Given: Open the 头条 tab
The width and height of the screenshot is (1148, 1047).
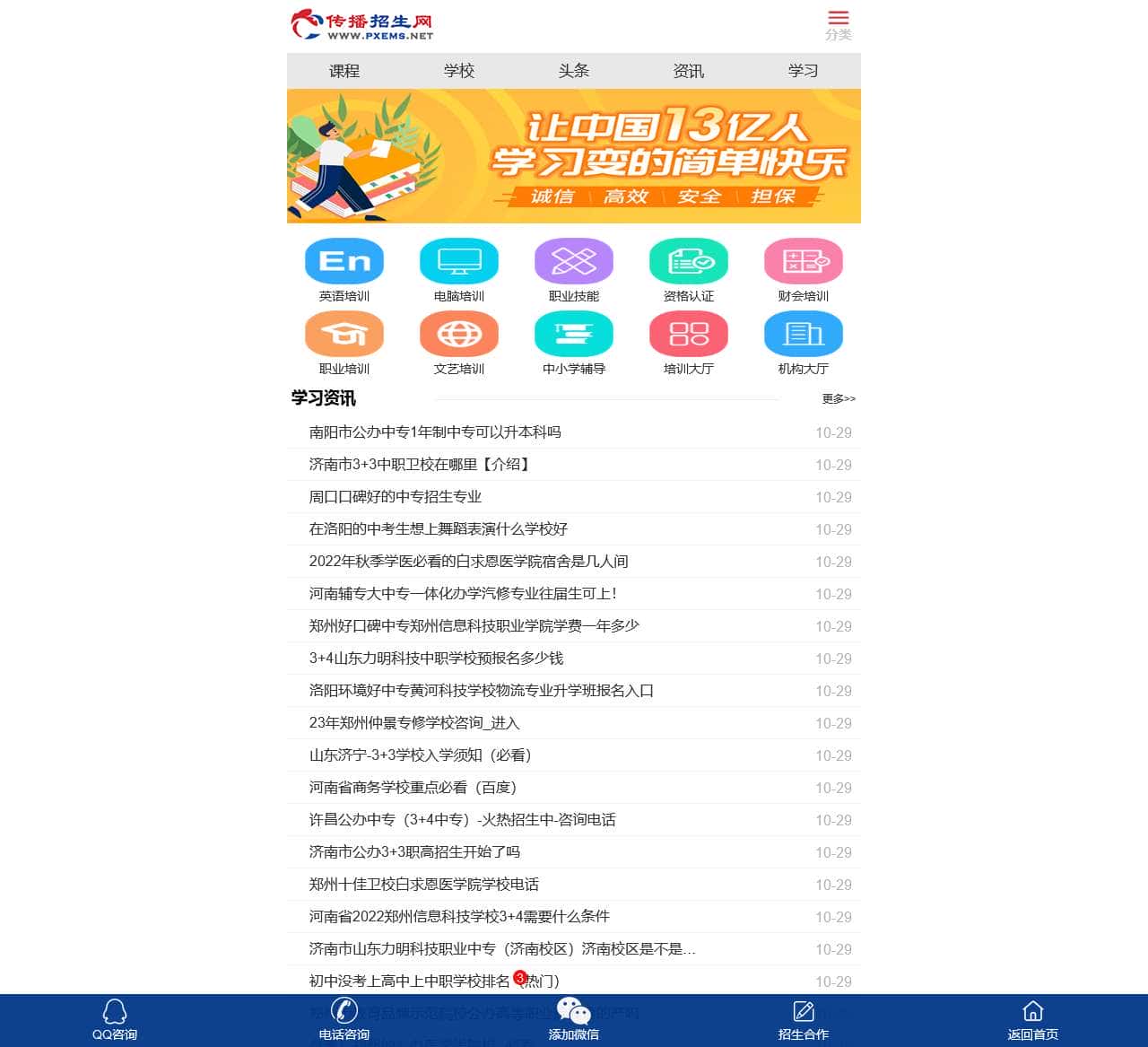Looking at the screenshot, I should pyautogui.click(x=574, y=71).
